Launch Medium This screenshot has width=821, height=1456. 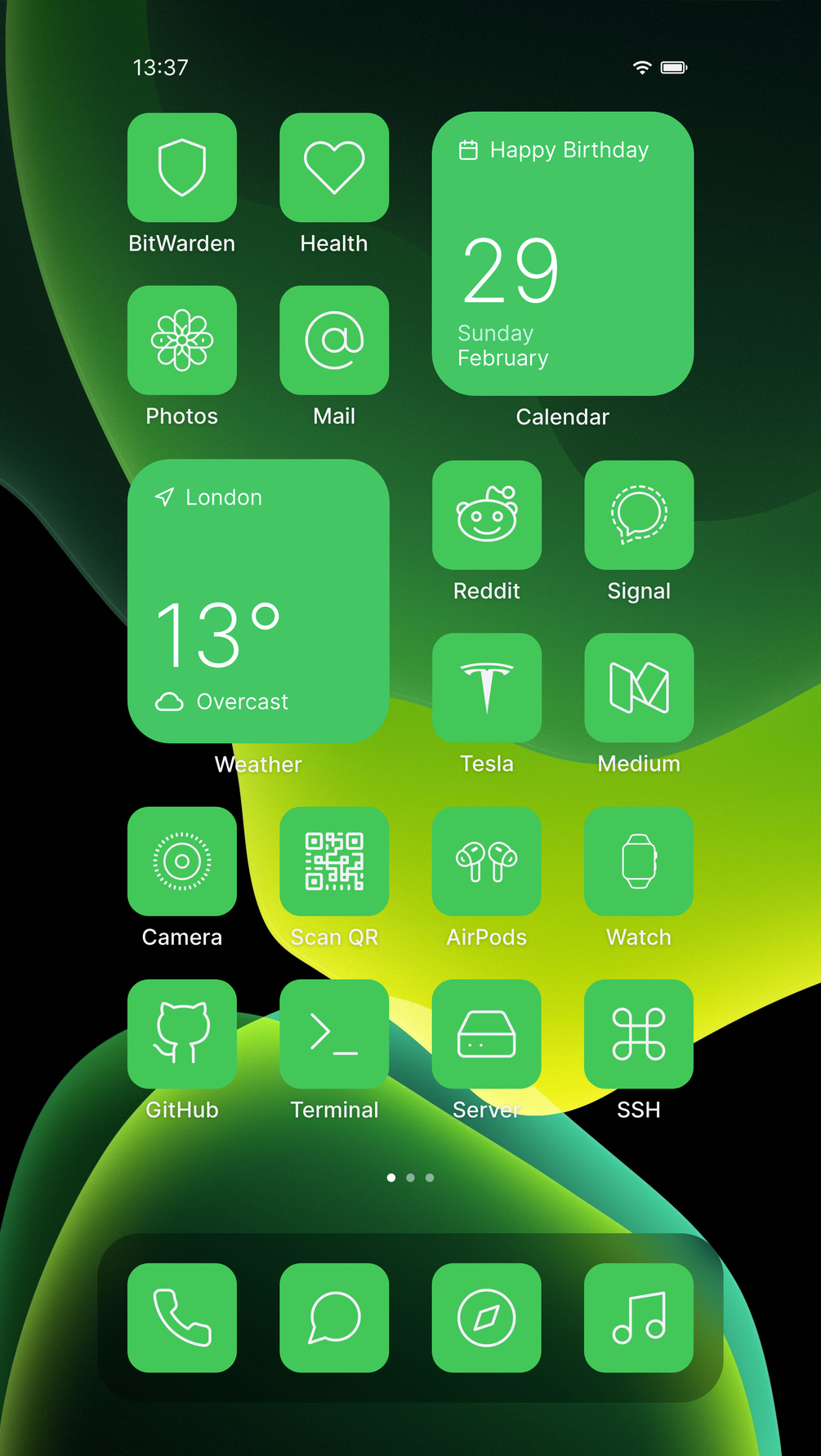[x=639, y=688]
